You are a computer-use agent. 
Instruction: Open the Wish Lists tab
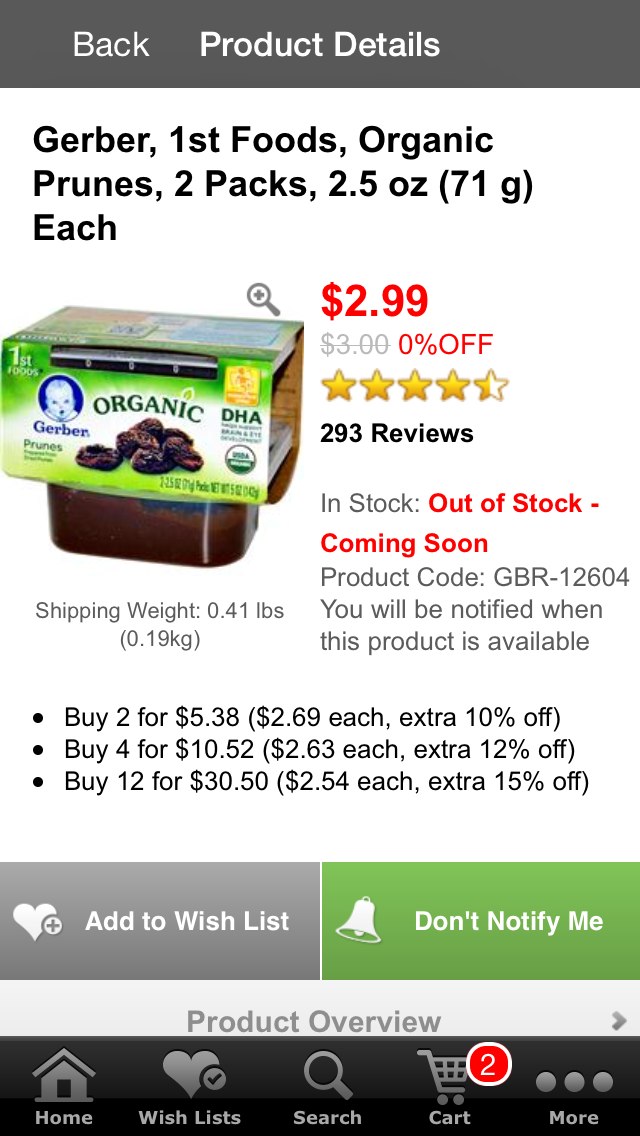[x=190, y=1089]
